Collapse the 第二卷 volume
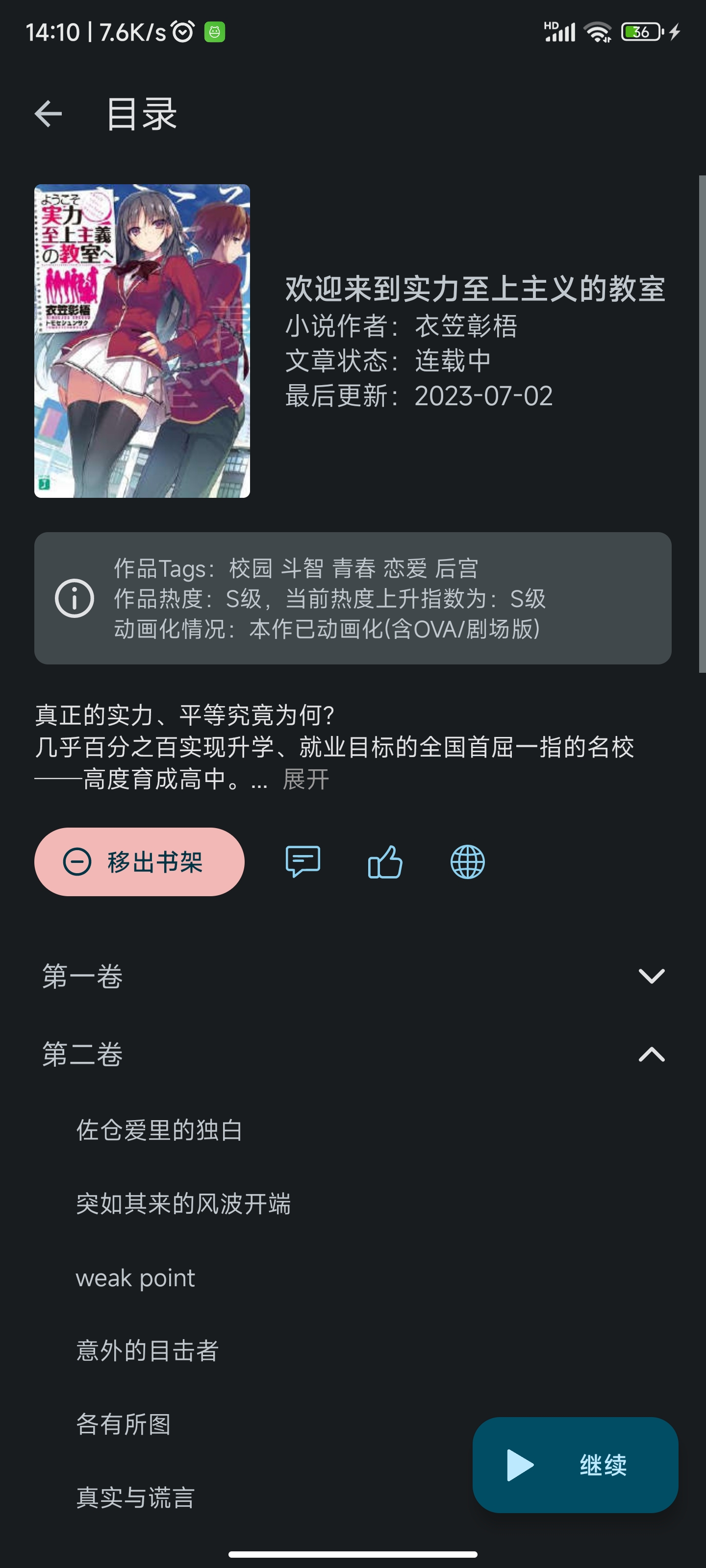 [x=651, y=1054]
